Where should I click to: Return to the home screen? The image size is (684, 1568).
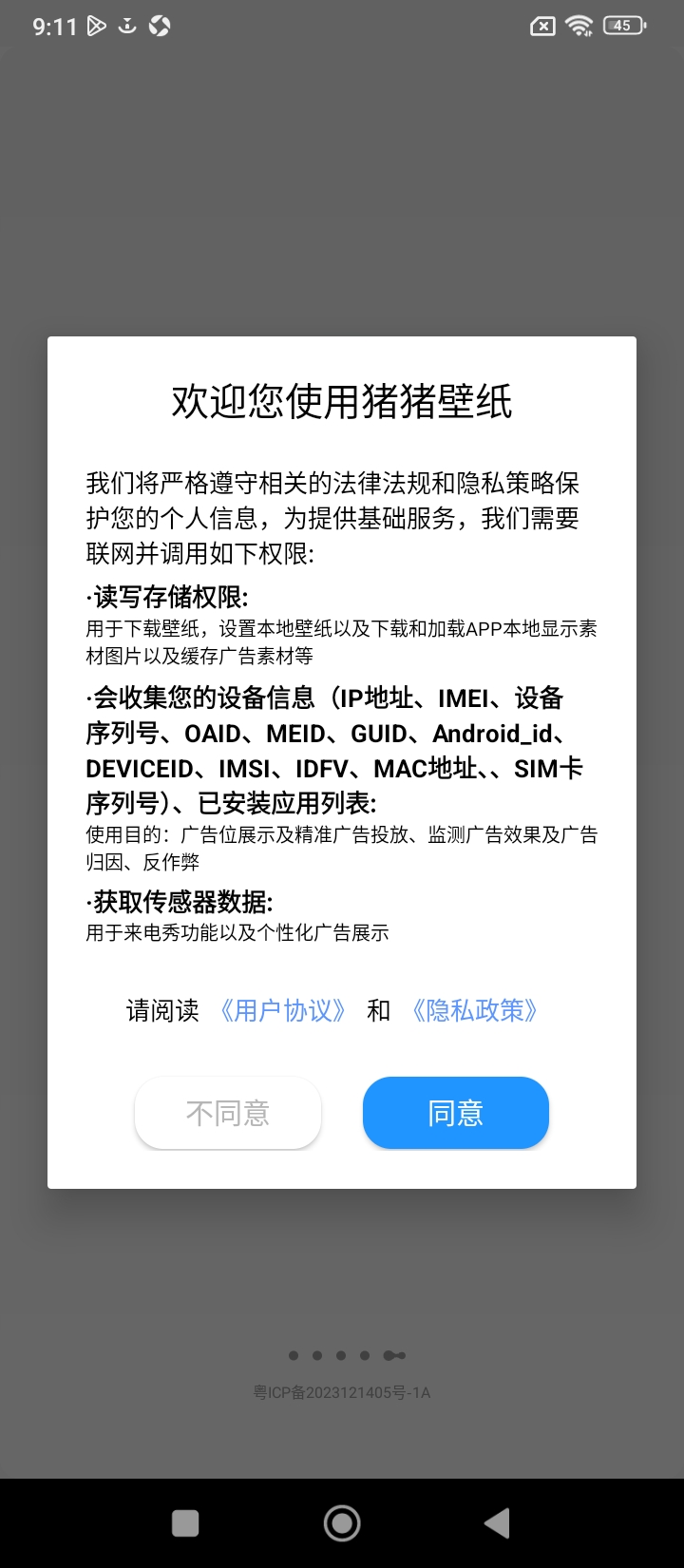pyautogui.click(x=342, y=1523)
